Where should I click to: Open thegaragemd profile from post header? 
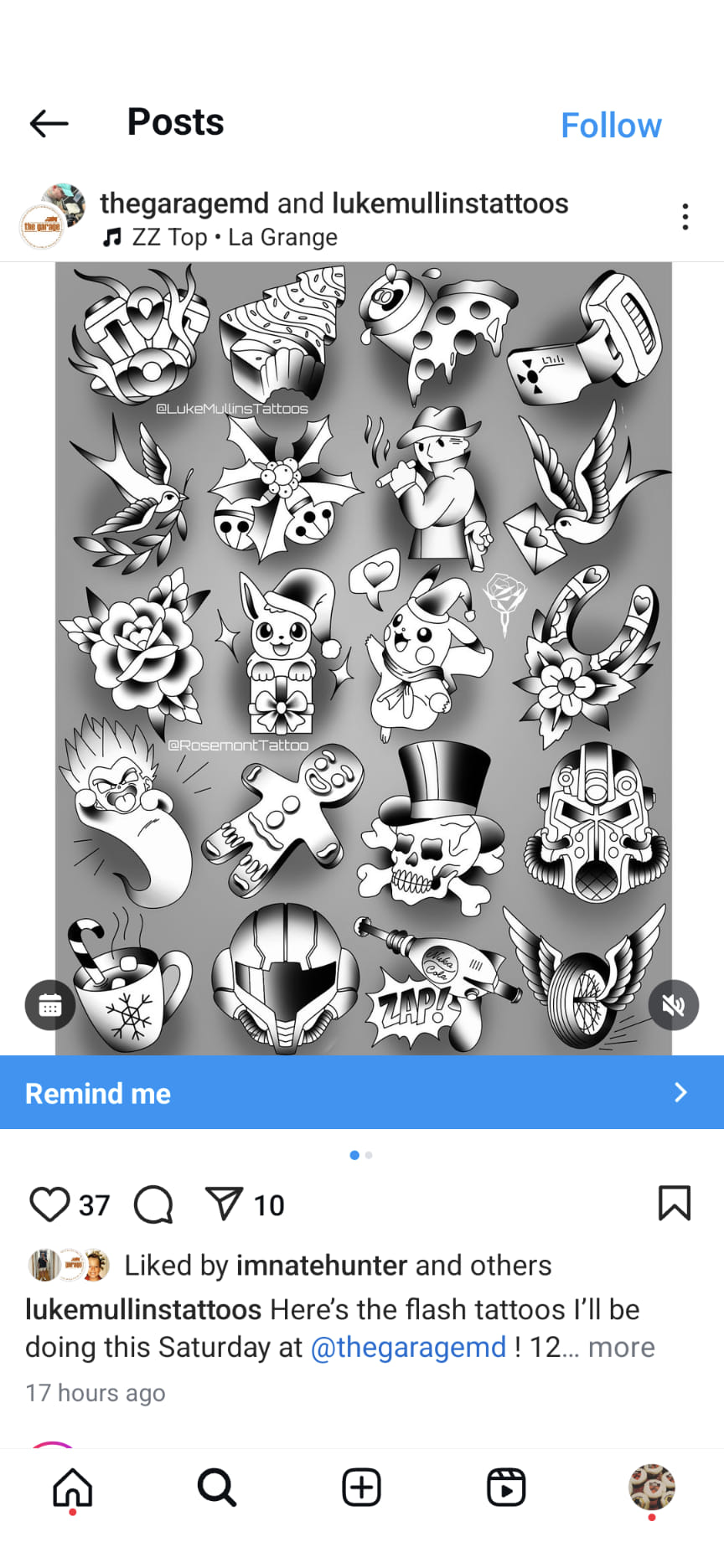(184, 204)
